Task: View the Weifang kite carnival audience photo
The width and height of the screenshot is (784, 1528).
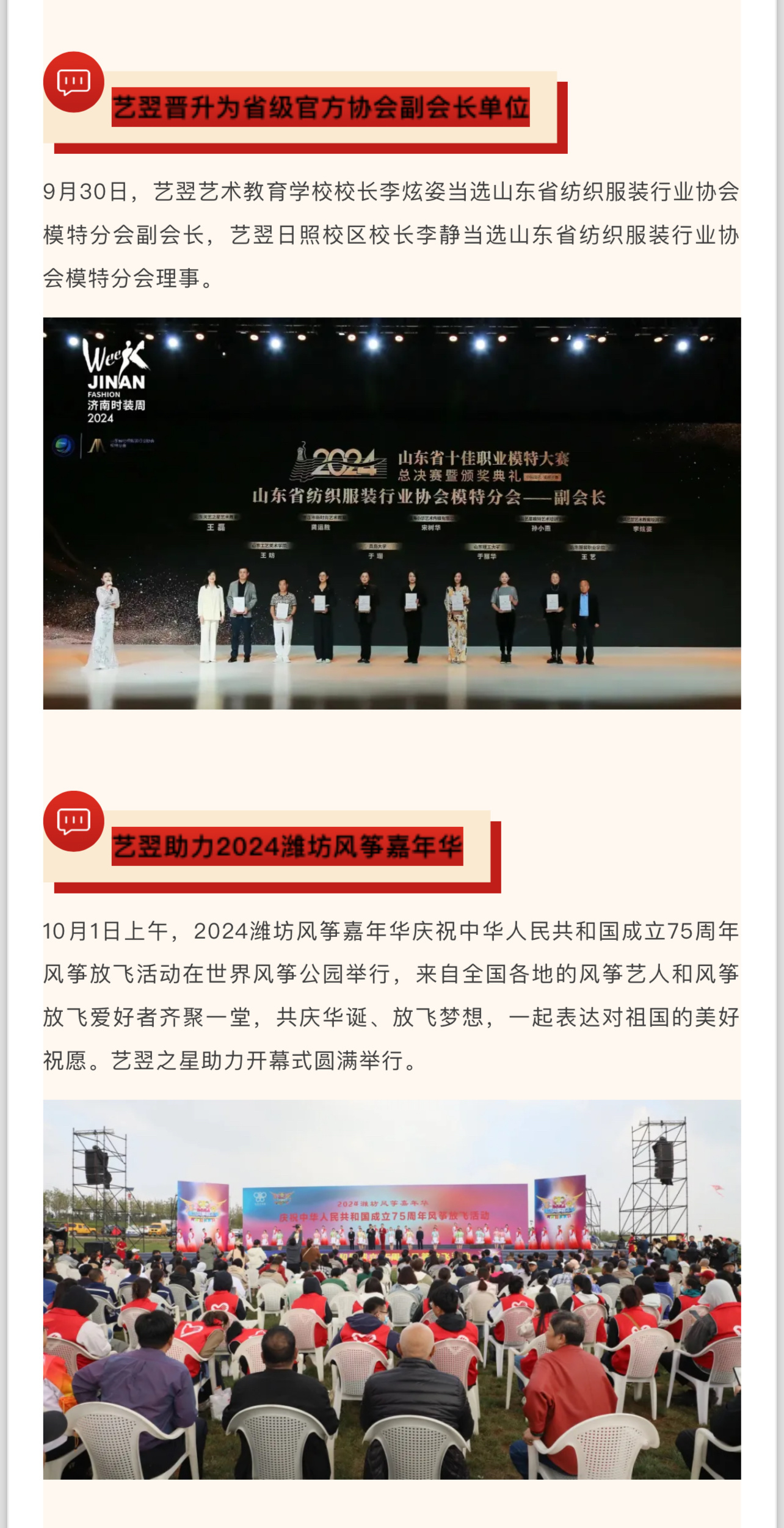Action: [x=392, y=1289]
